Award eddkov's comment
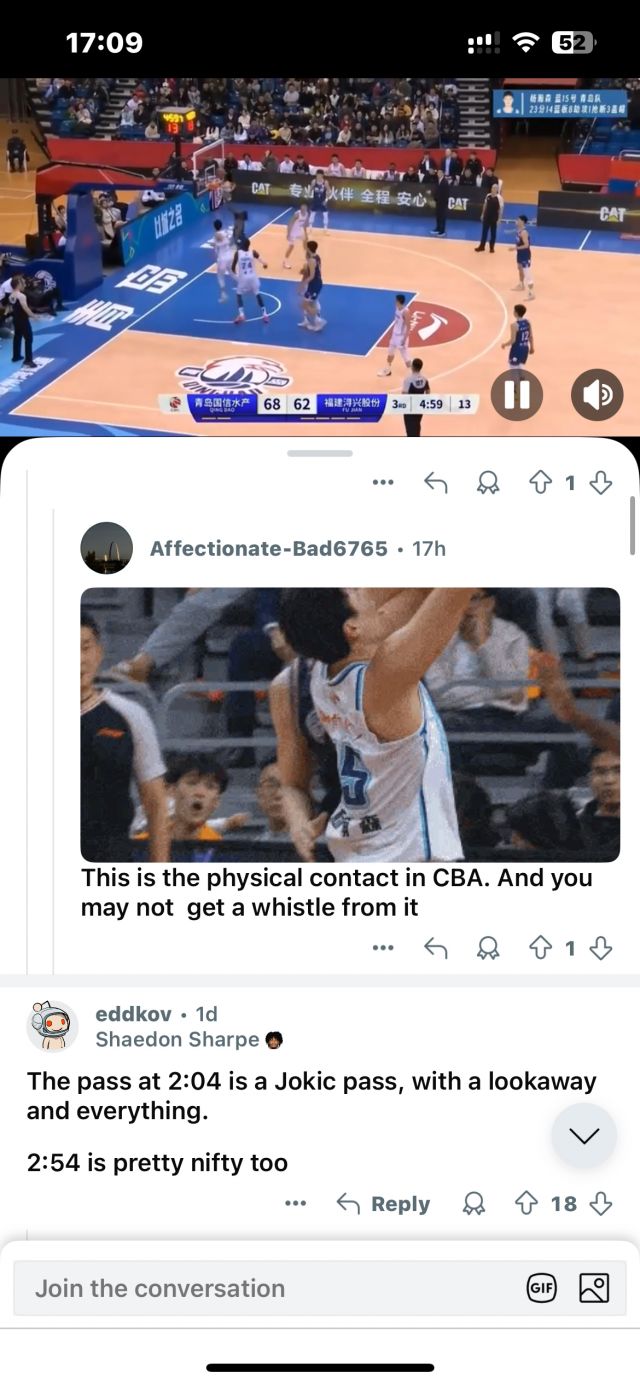 [x=474, y=1204]
